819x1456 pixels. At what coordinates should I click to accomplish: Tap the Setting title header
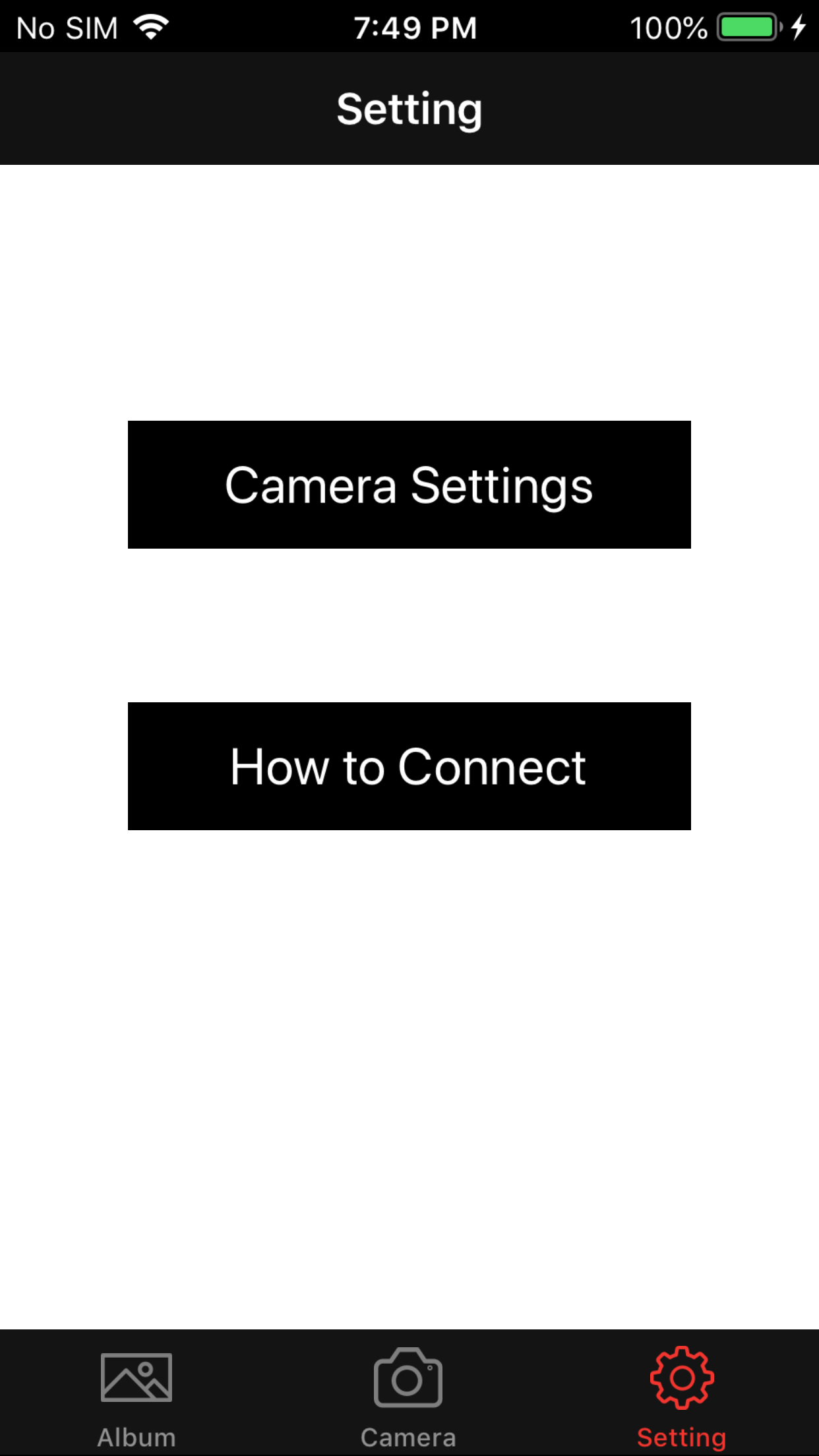tap(409, 107)
